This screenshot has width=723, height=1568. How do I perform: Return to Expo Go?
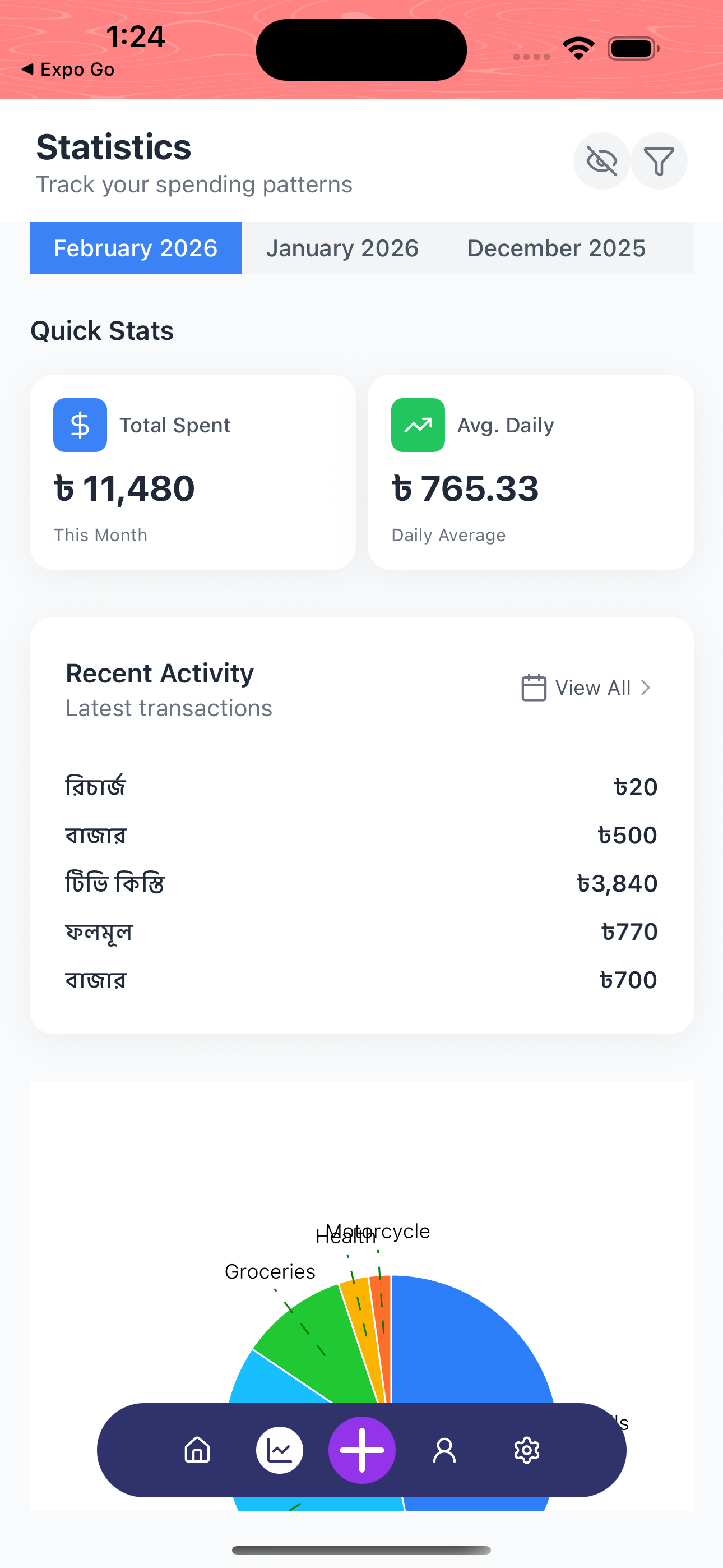point(68,70)
